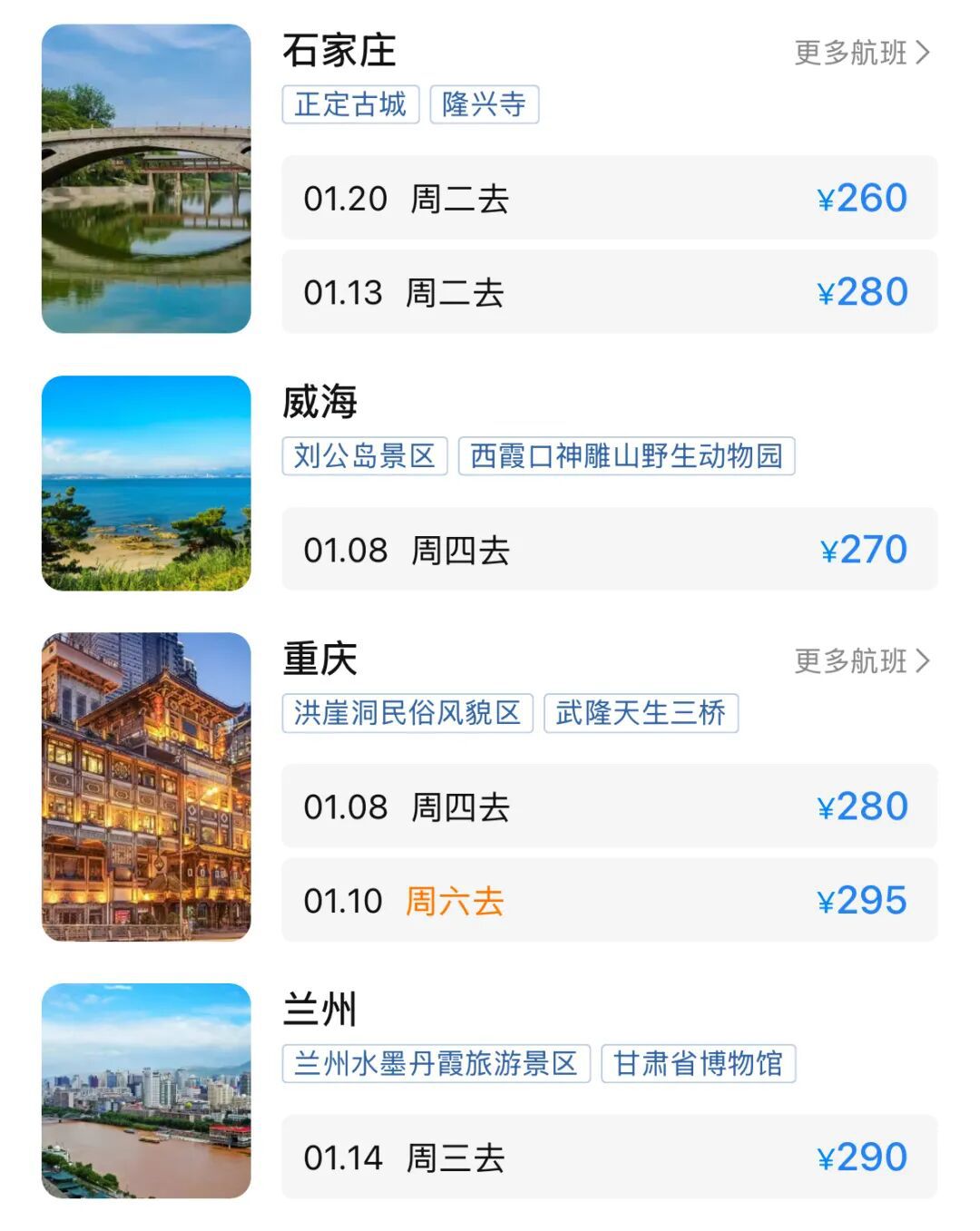
Task: Open the 威海 seaside photo
Action: pos(146,484)
